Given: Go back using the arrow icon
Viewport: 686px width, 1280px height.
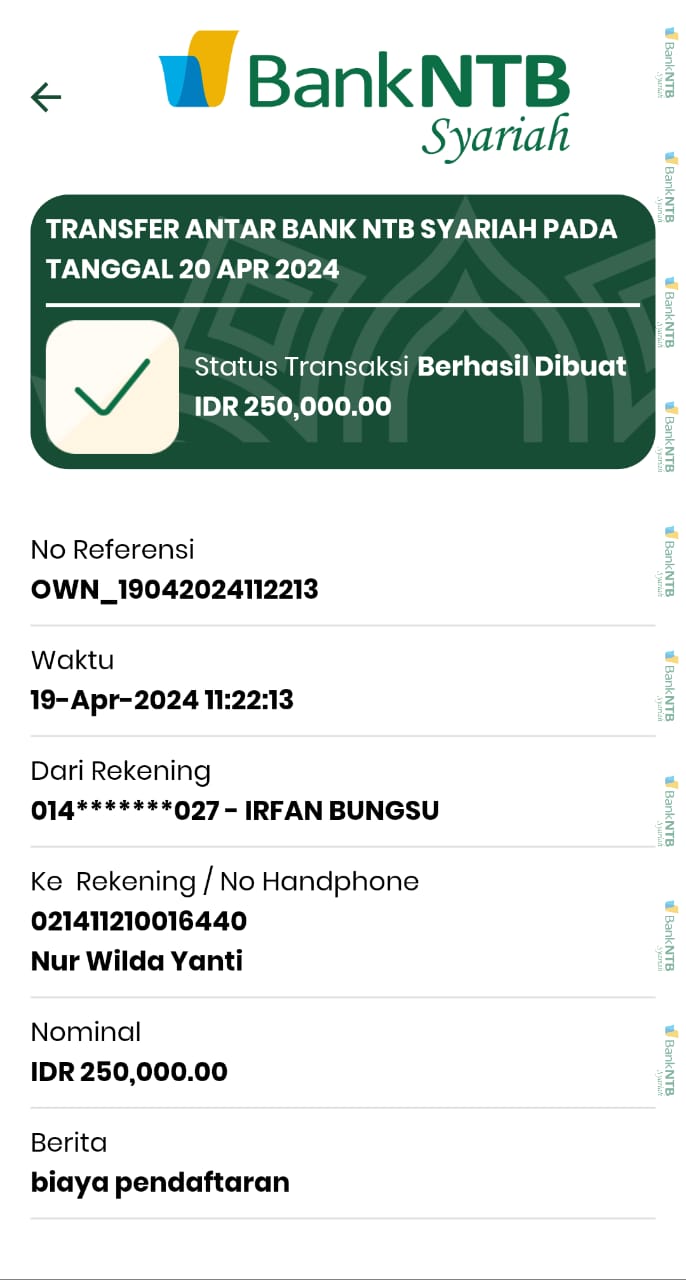Looking at the screenshot, I should pyautogui.click(x=46, y=97).
